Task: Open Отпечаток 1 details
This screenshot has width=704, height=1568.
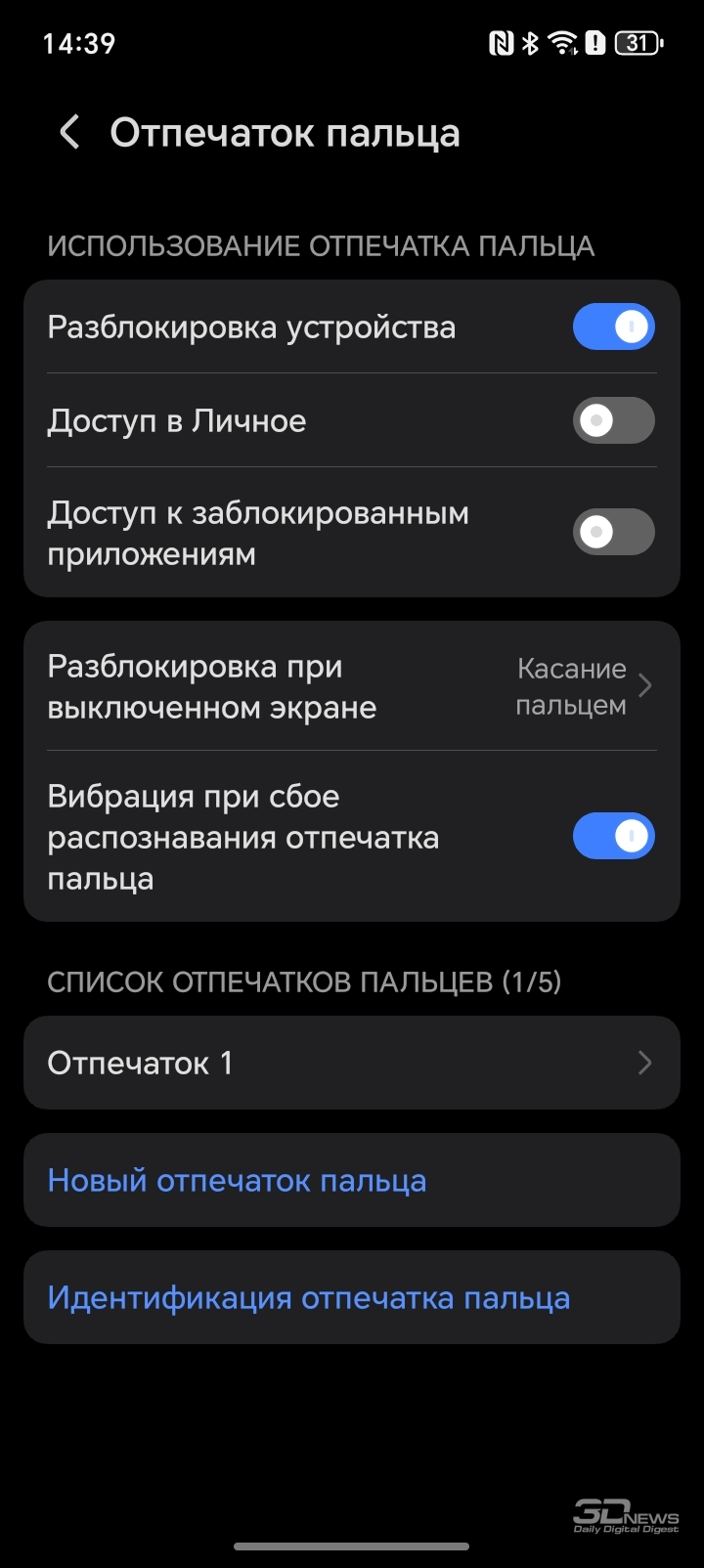Action: coord(352,1063)
